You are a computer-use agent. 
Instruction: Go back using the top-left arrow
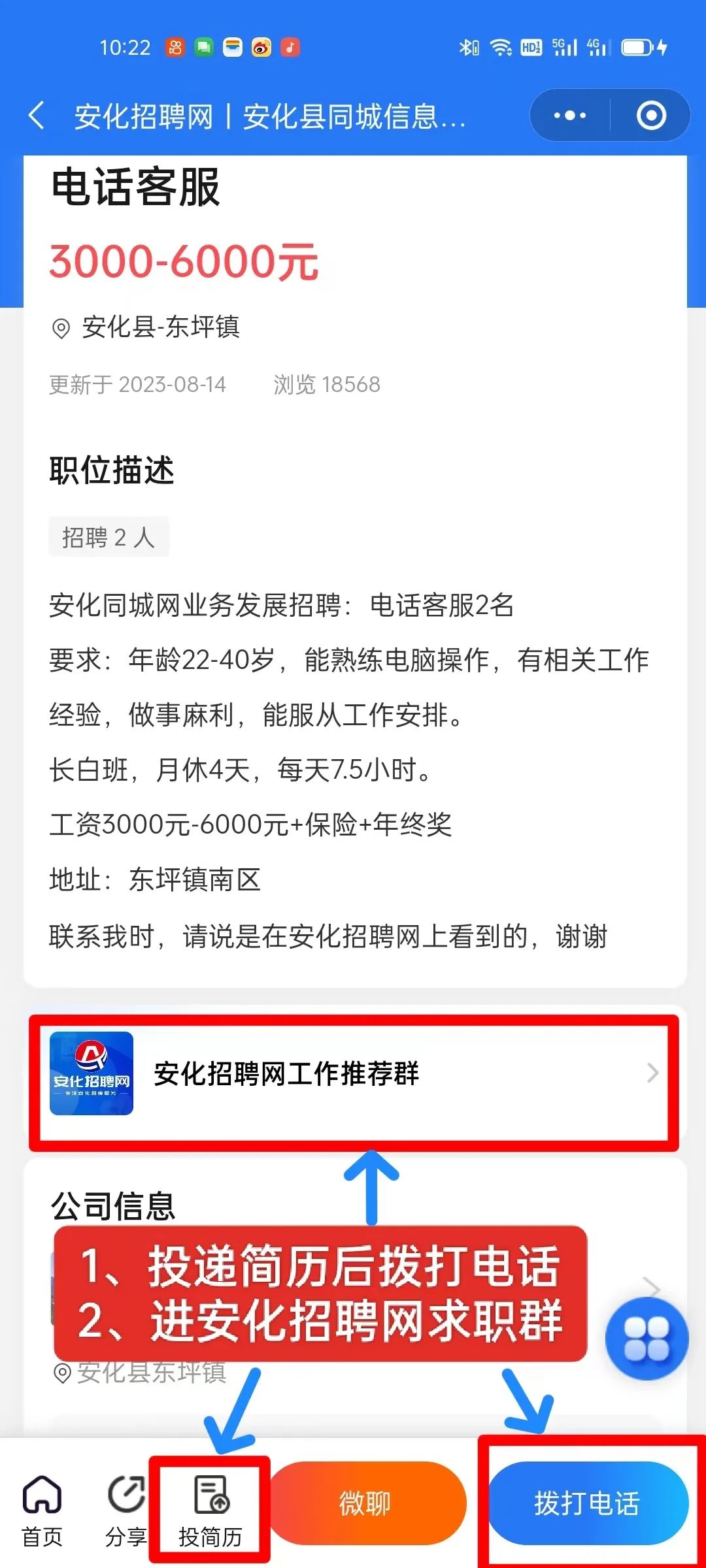(37, 116)
